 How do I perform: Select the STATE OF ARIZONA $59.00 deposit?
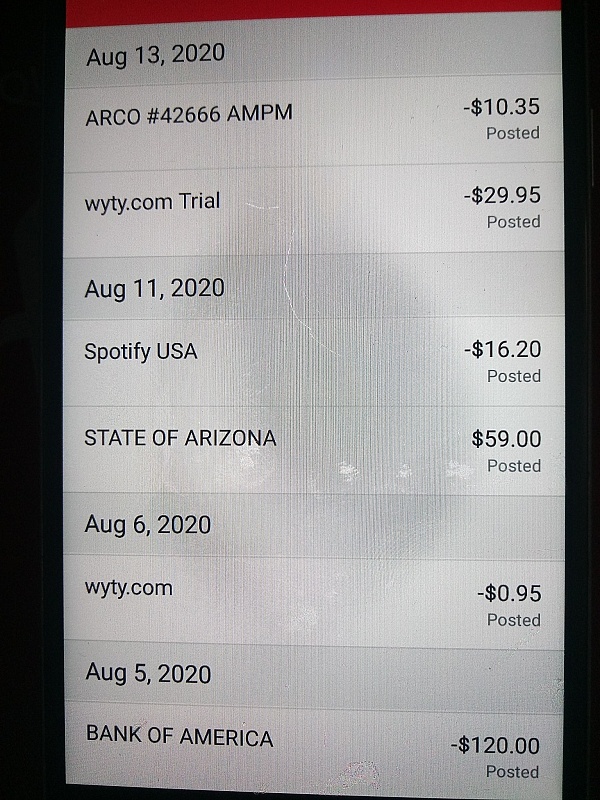pos(310,449)
